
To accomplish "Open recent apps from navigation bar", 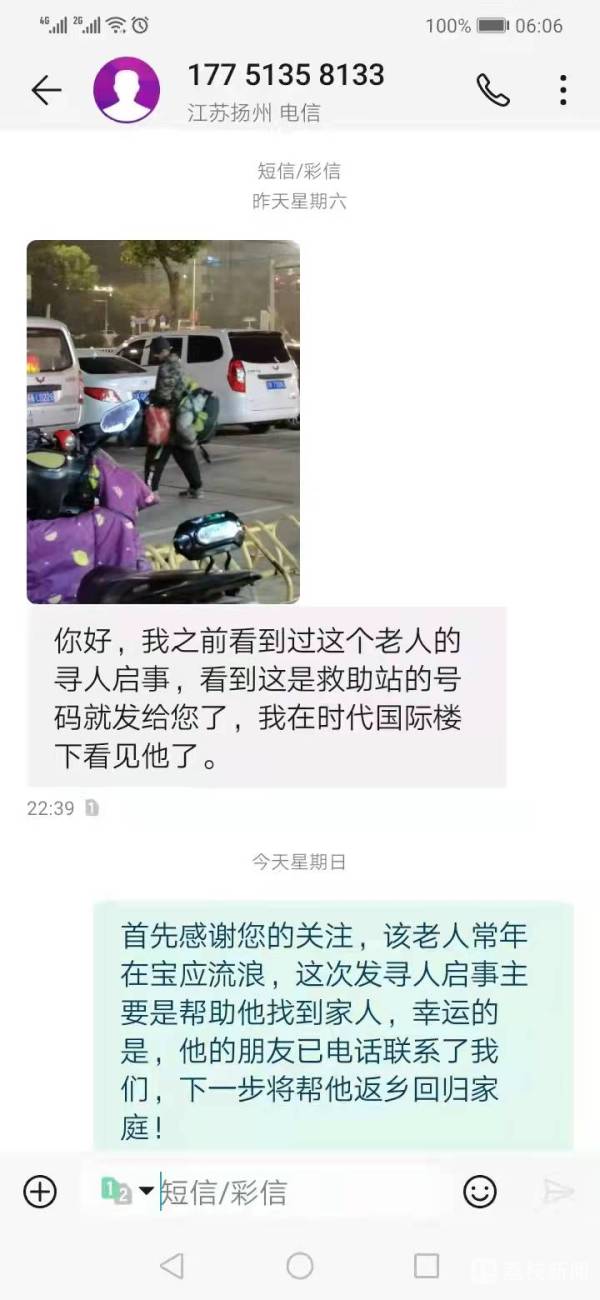I will click(427, 1266).
